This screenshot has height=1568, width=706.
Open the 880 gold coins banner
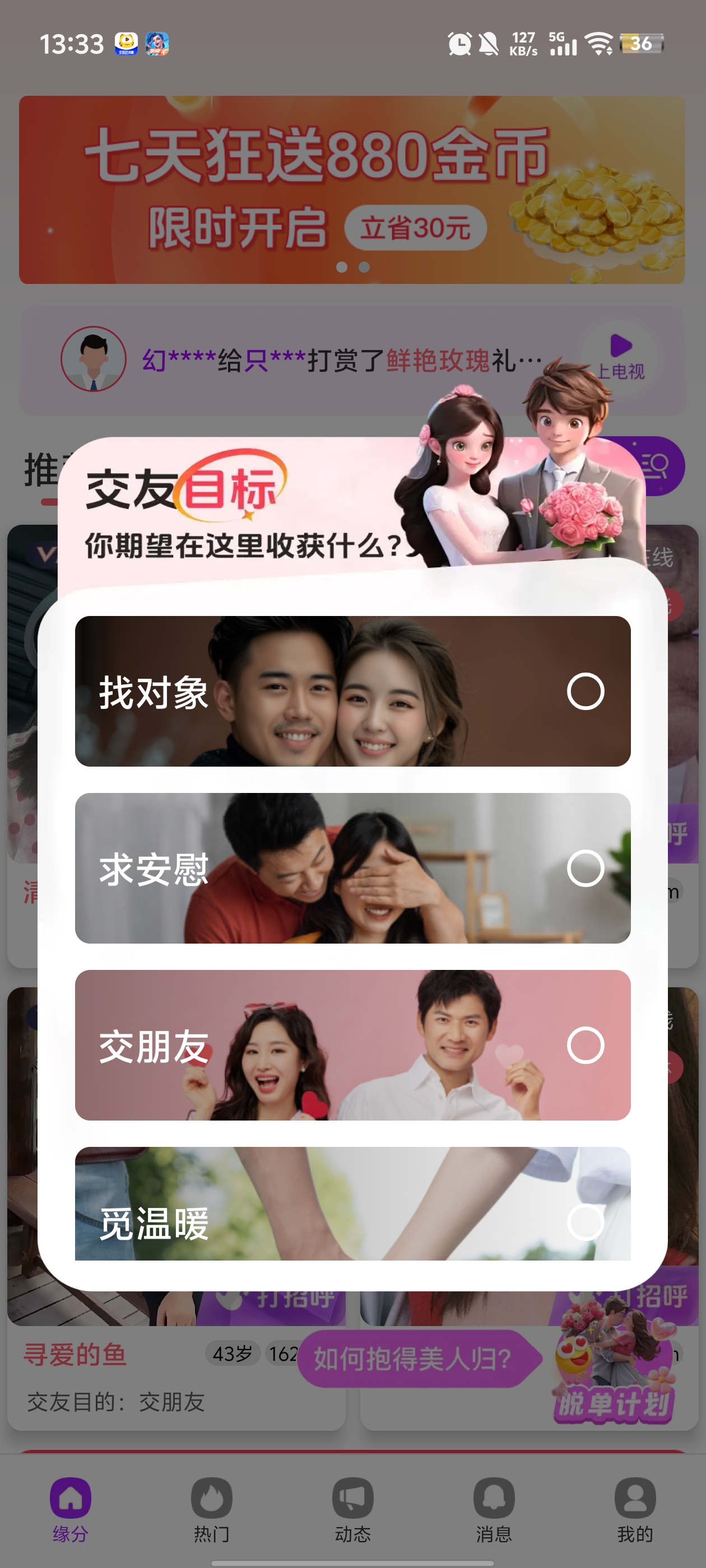(352, 189)
